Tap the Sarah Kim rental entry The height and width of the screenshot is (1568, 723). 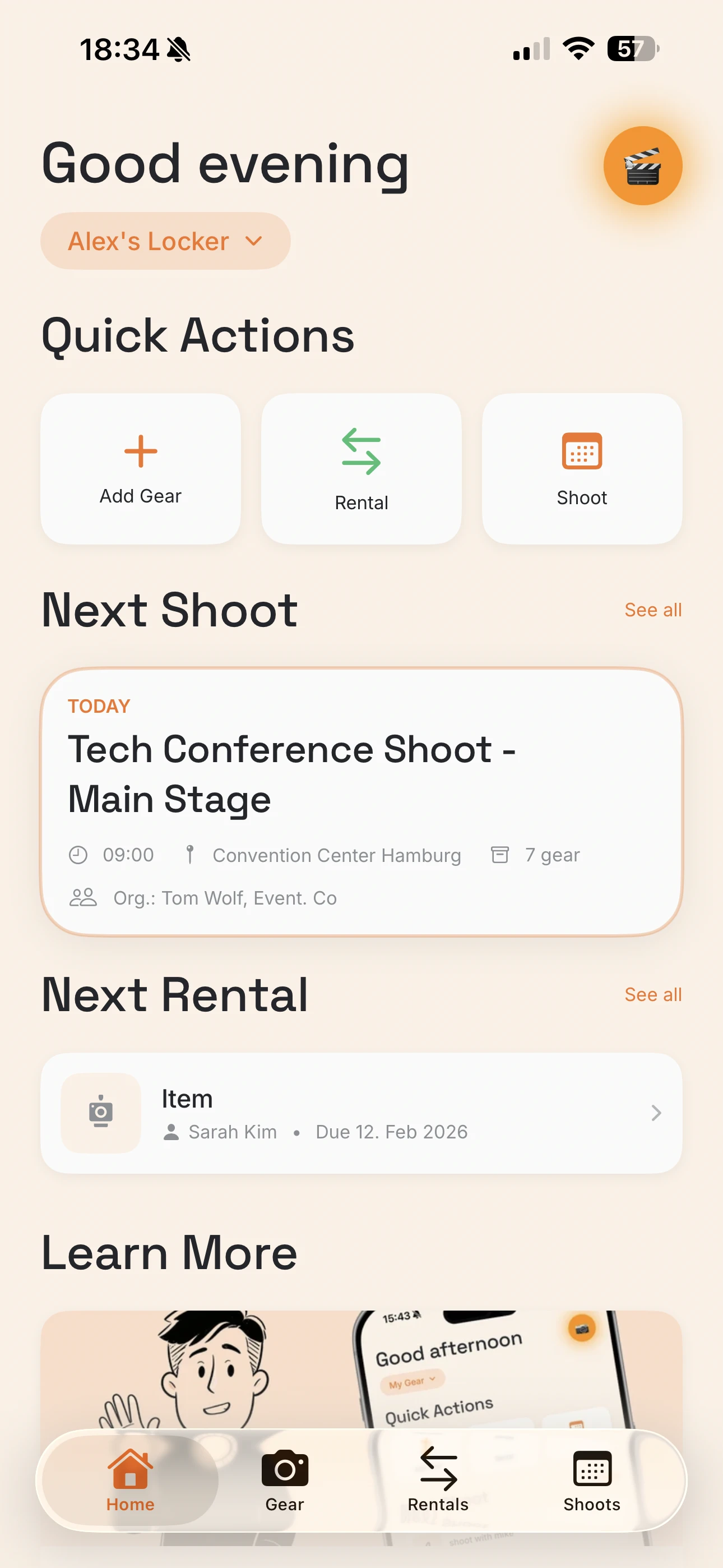[361, 1113]
